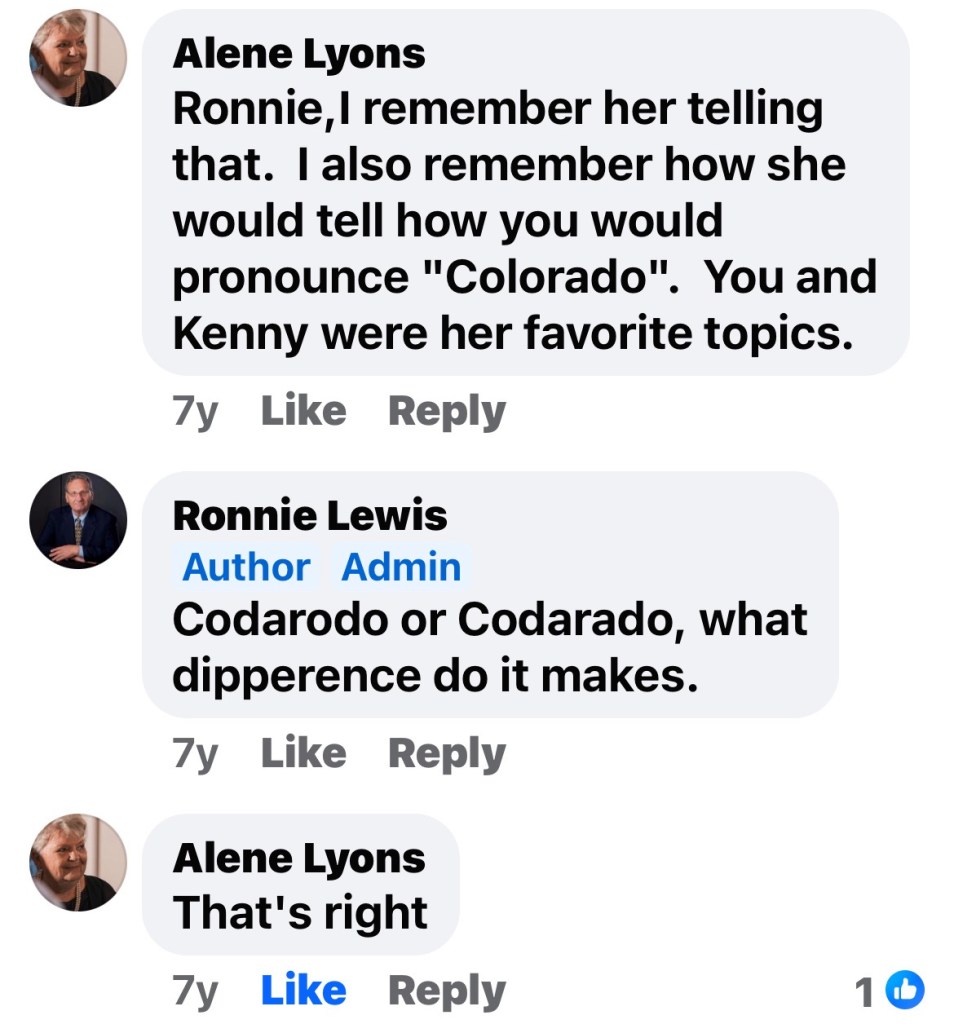Screen dimensions: 954x1024
Task: Open Ronnie Lewis' profile from his name
Action: [309, 515]
